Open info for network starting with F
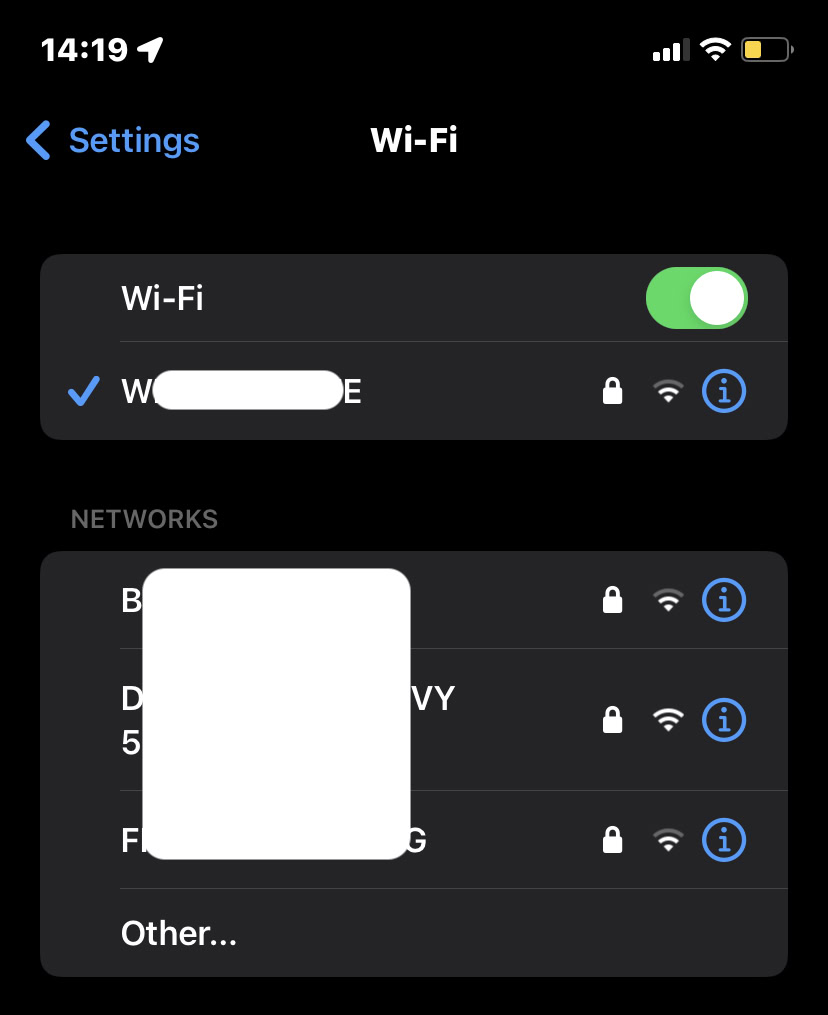Image resolution: width=828 pixels, height=1015 pixels. pos(724,841)
